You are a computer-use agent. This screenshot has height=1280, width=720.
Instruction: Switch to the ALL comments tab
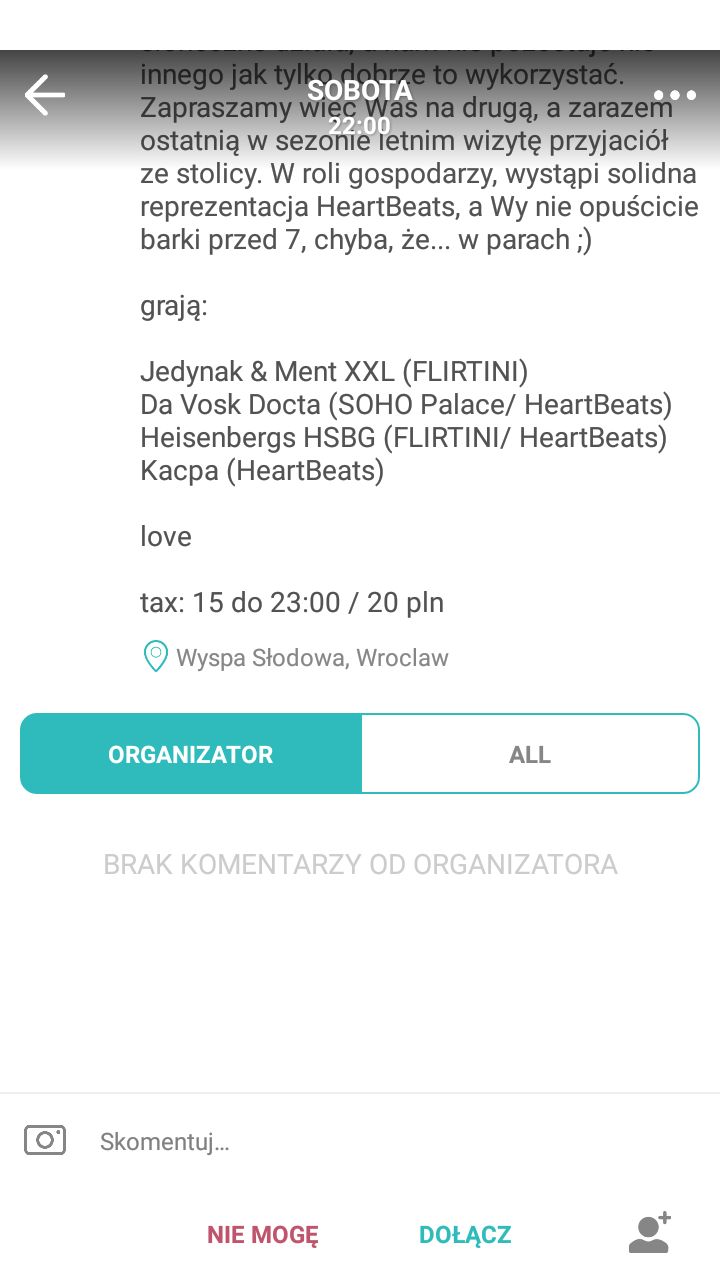pos(530,754)
